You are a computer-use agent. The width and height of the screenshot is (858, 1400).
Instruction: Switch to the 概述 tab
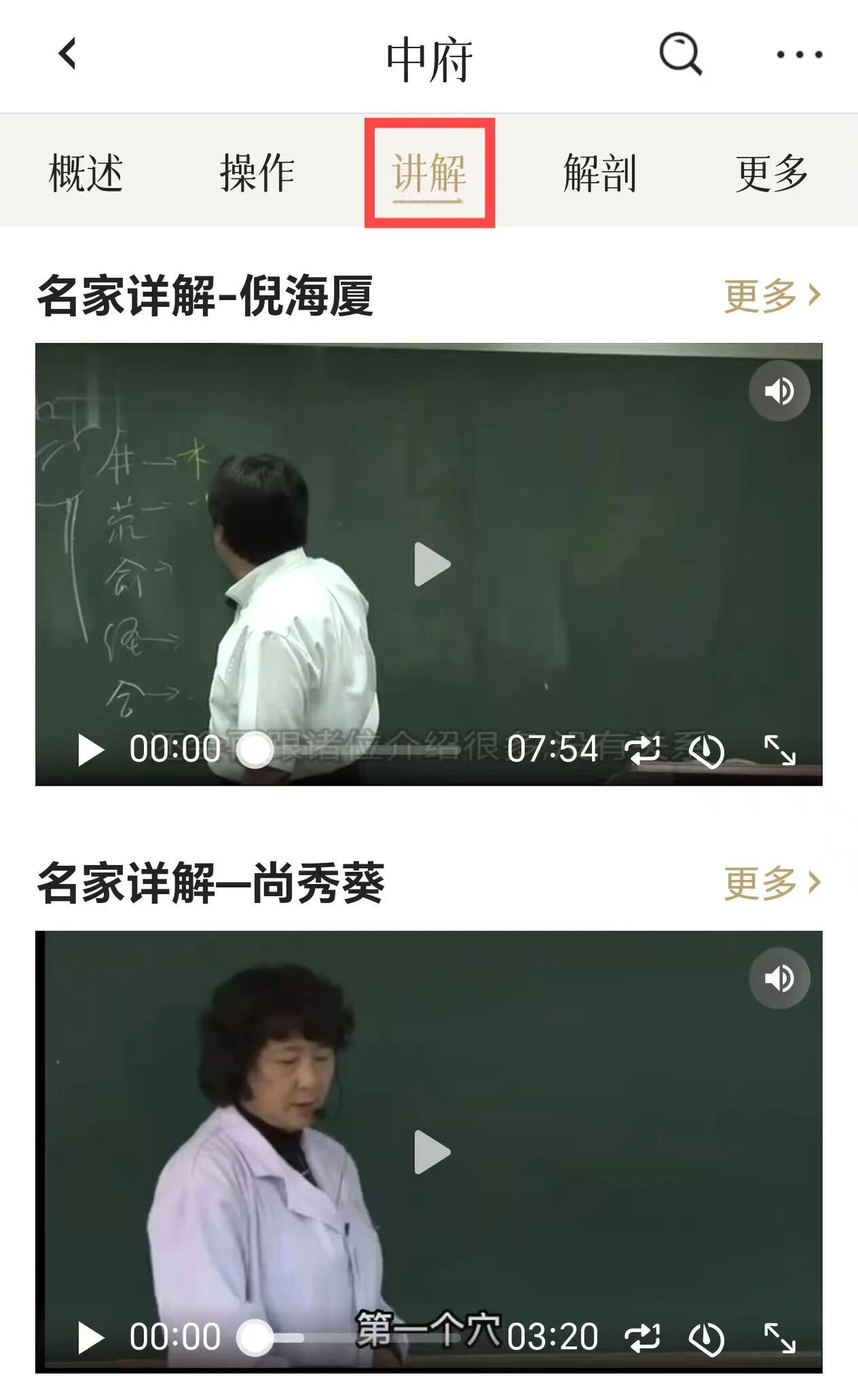(x=86, y=172)
